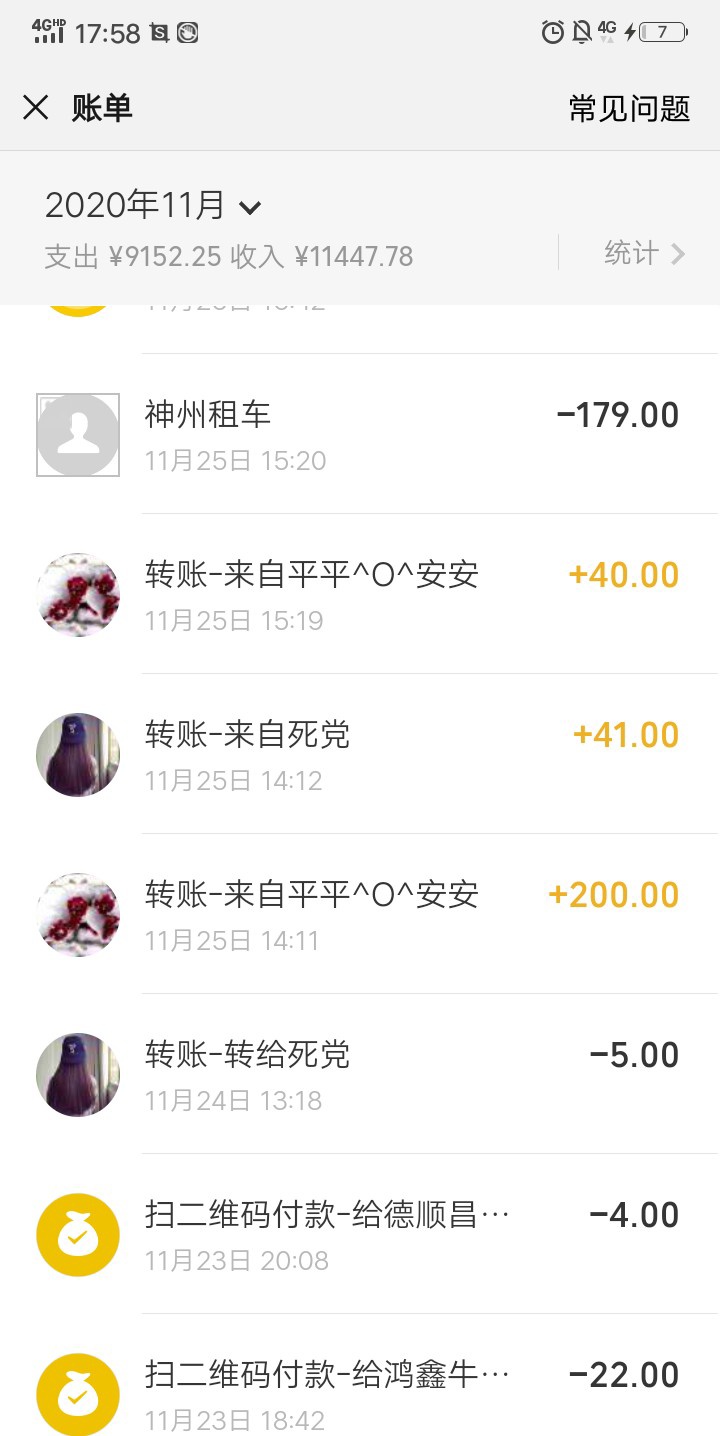Open the 神州租车 -179.00 transaction

tap(360, 434)
